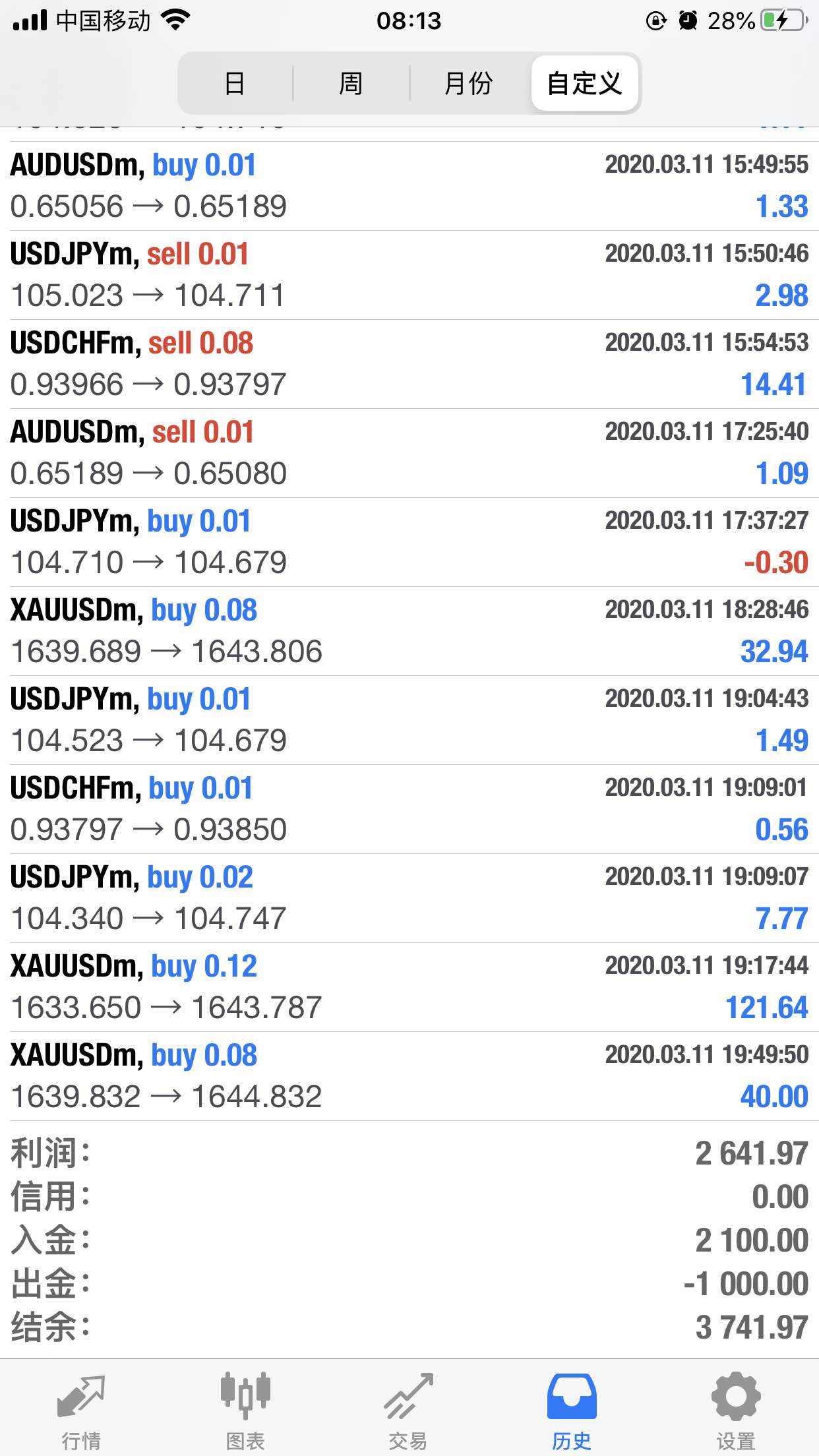Expand the AUDUSDm buy 0.01 trade at 15:49:55
Screen dimensions: 819x1456
(409, 186)
